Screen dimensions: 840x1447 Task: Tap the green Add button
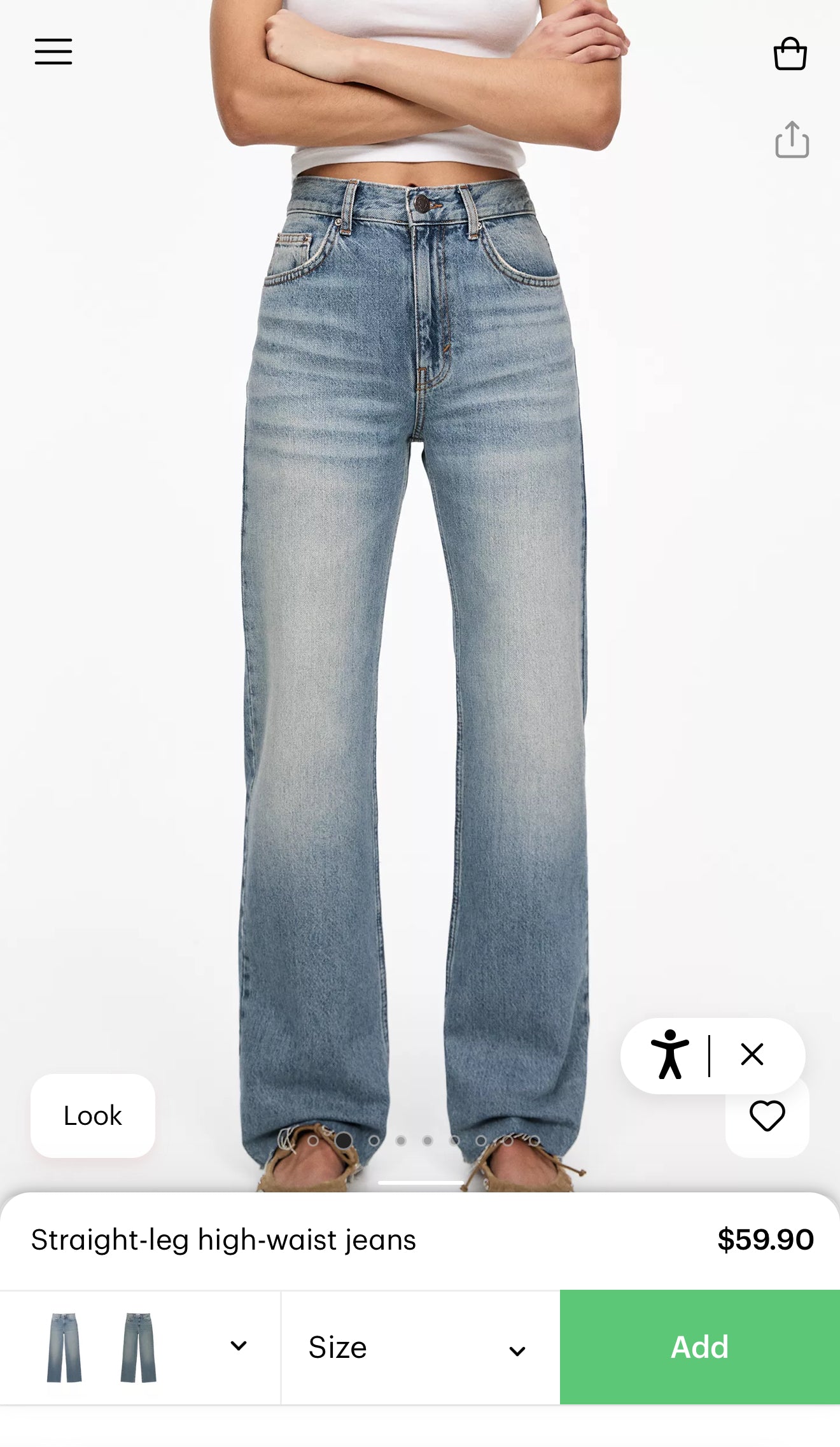[x=699, y=1347]
